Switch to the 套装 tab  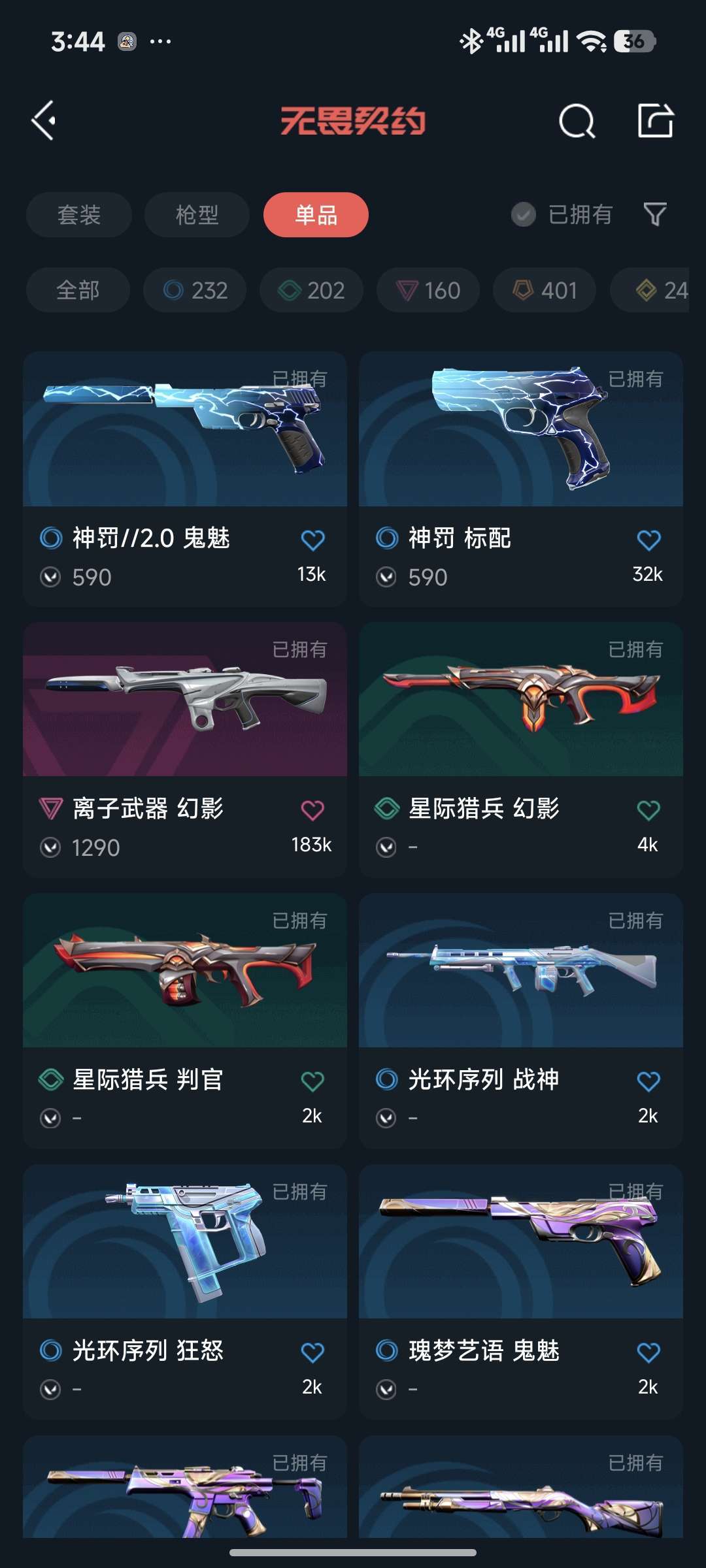click(78, 214)
